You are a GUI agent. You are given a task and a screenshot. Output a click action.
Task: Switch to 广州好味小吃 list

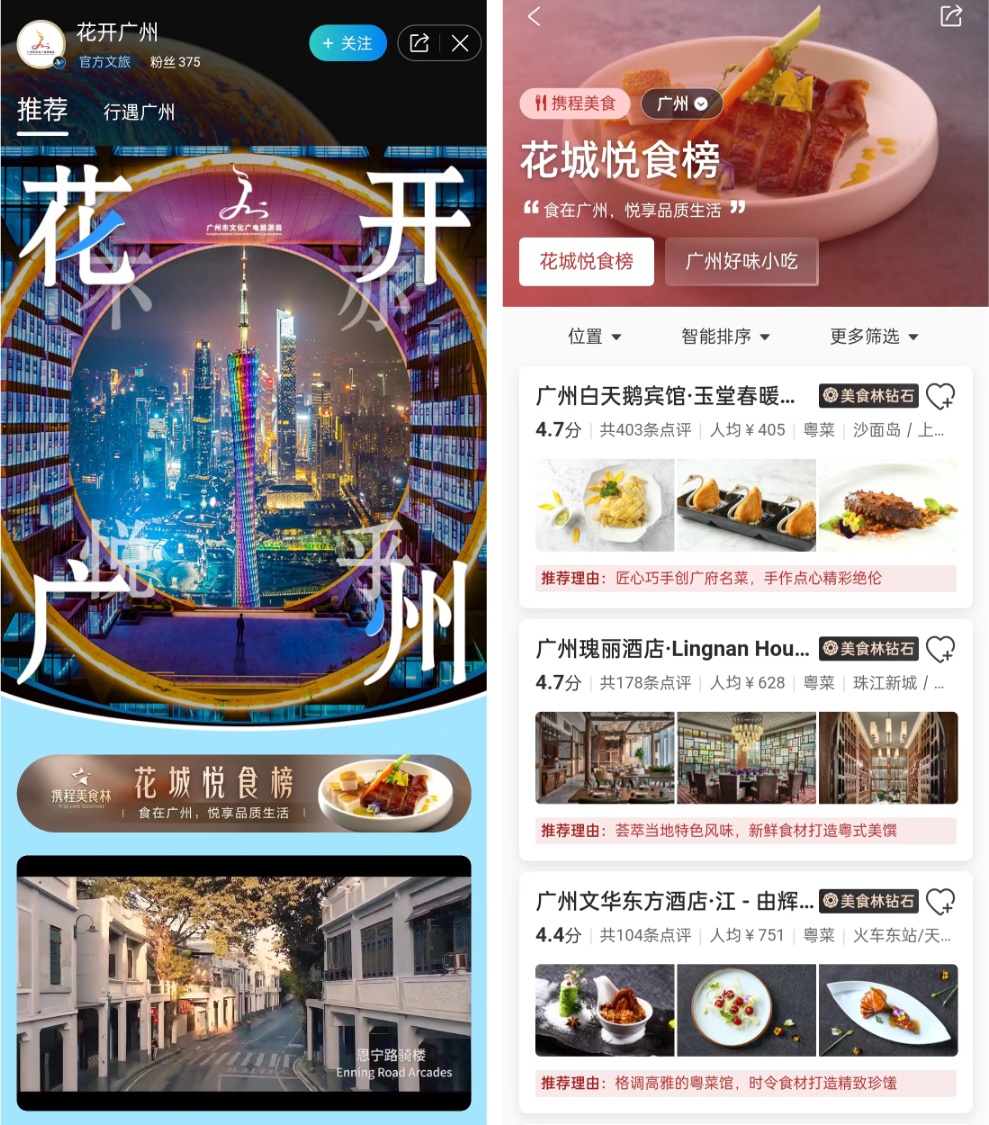741,262
